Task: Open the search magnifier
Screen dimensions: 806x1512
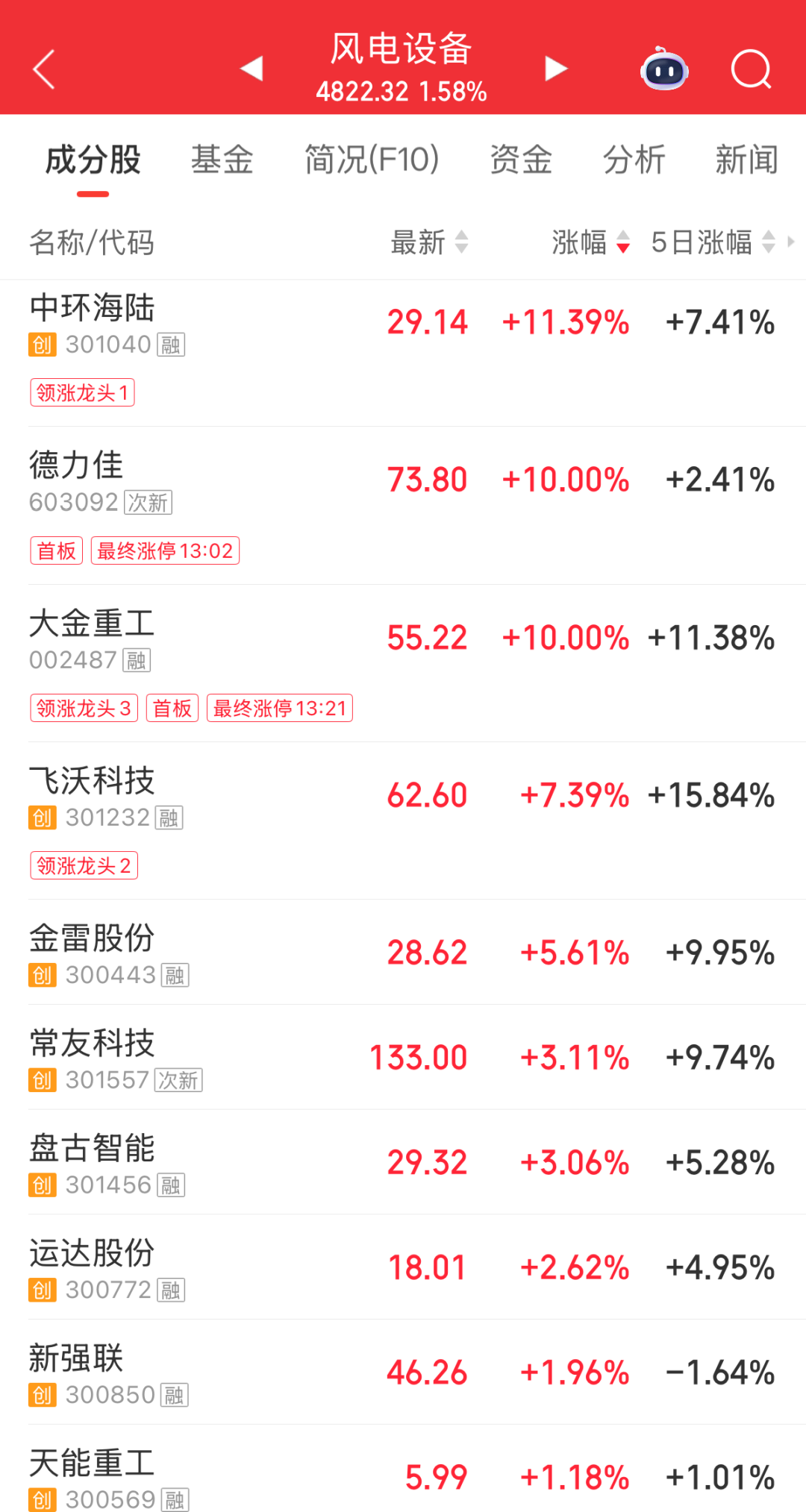Action: [750, 69]
